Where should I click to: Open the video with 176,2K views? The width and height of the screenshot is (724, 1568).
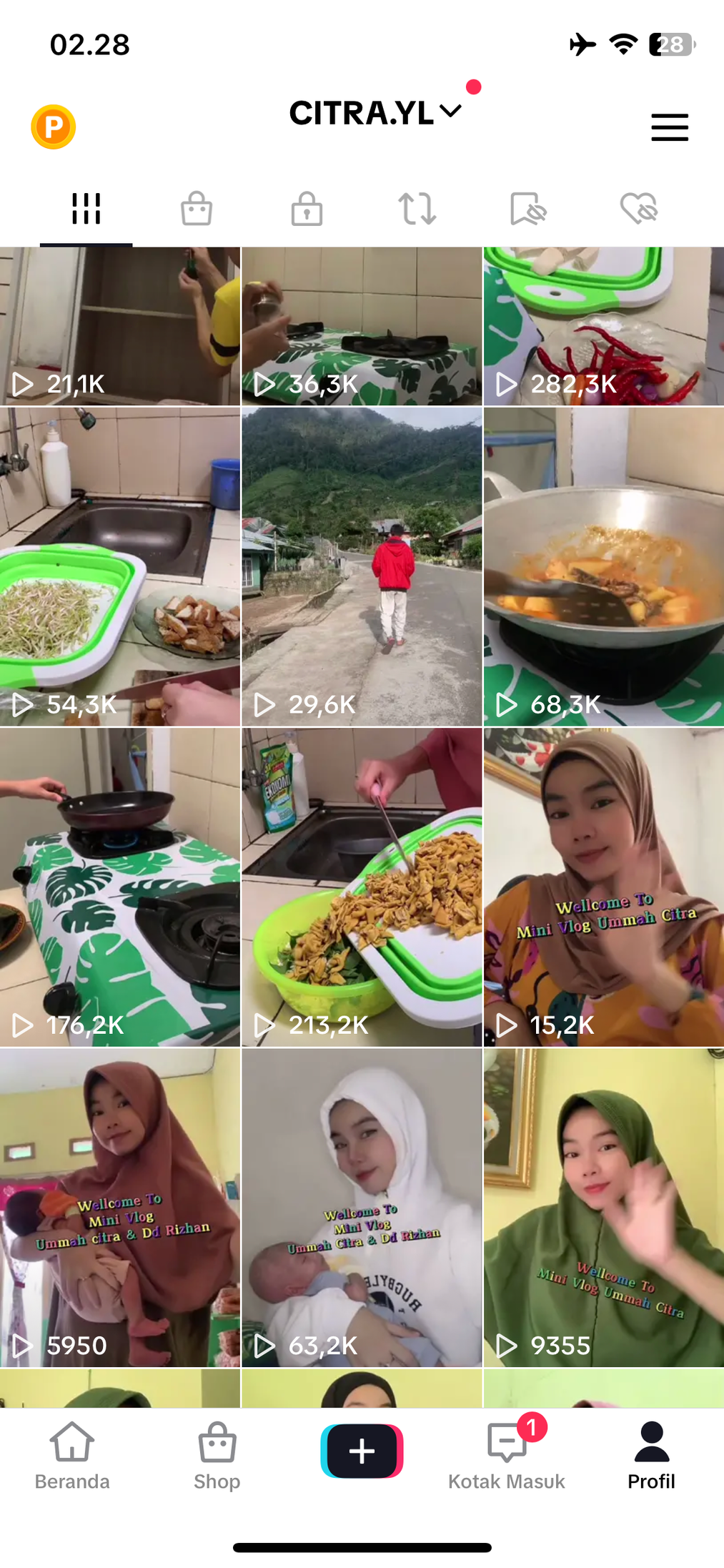pos(120,887)
